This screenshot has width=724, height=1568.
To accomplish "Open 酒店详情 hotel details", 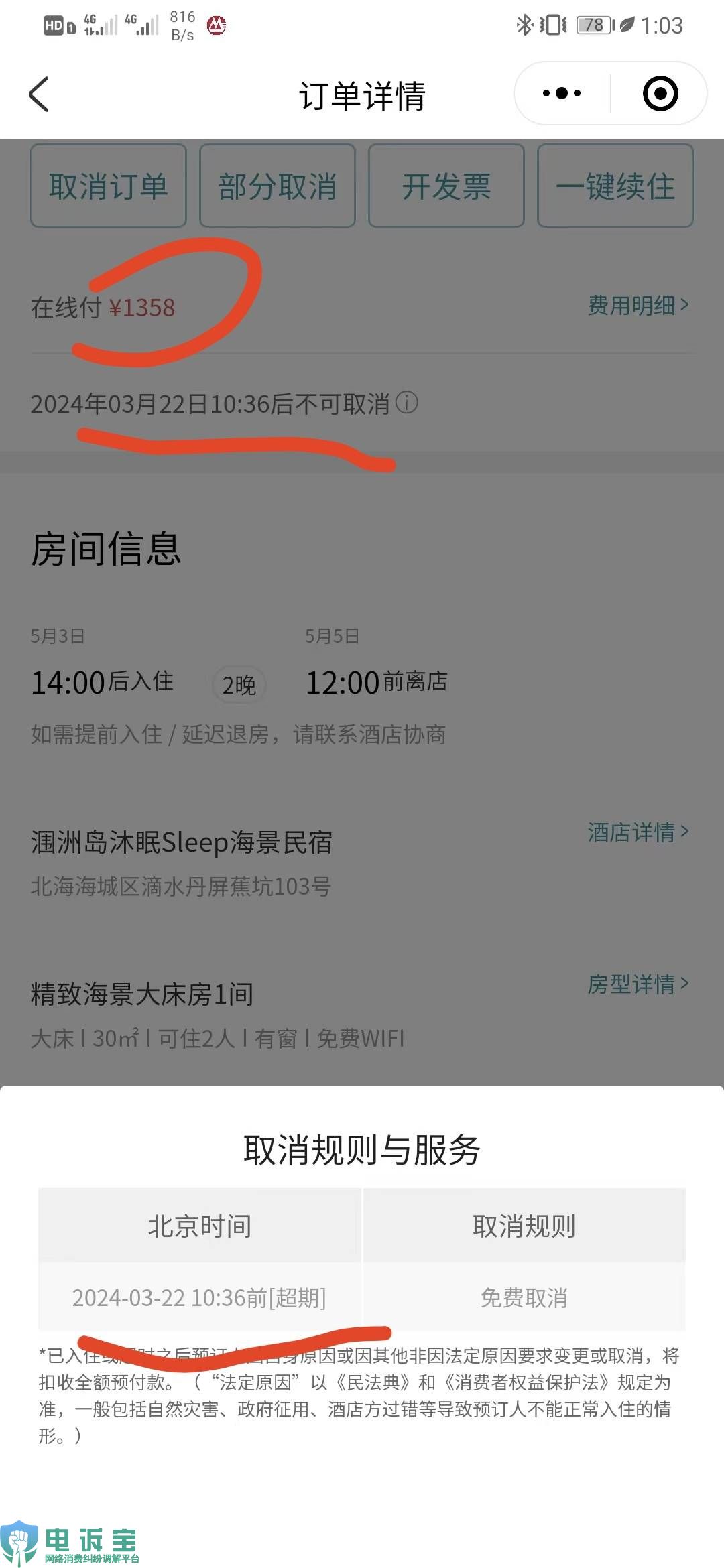I will tap(638, 832).
